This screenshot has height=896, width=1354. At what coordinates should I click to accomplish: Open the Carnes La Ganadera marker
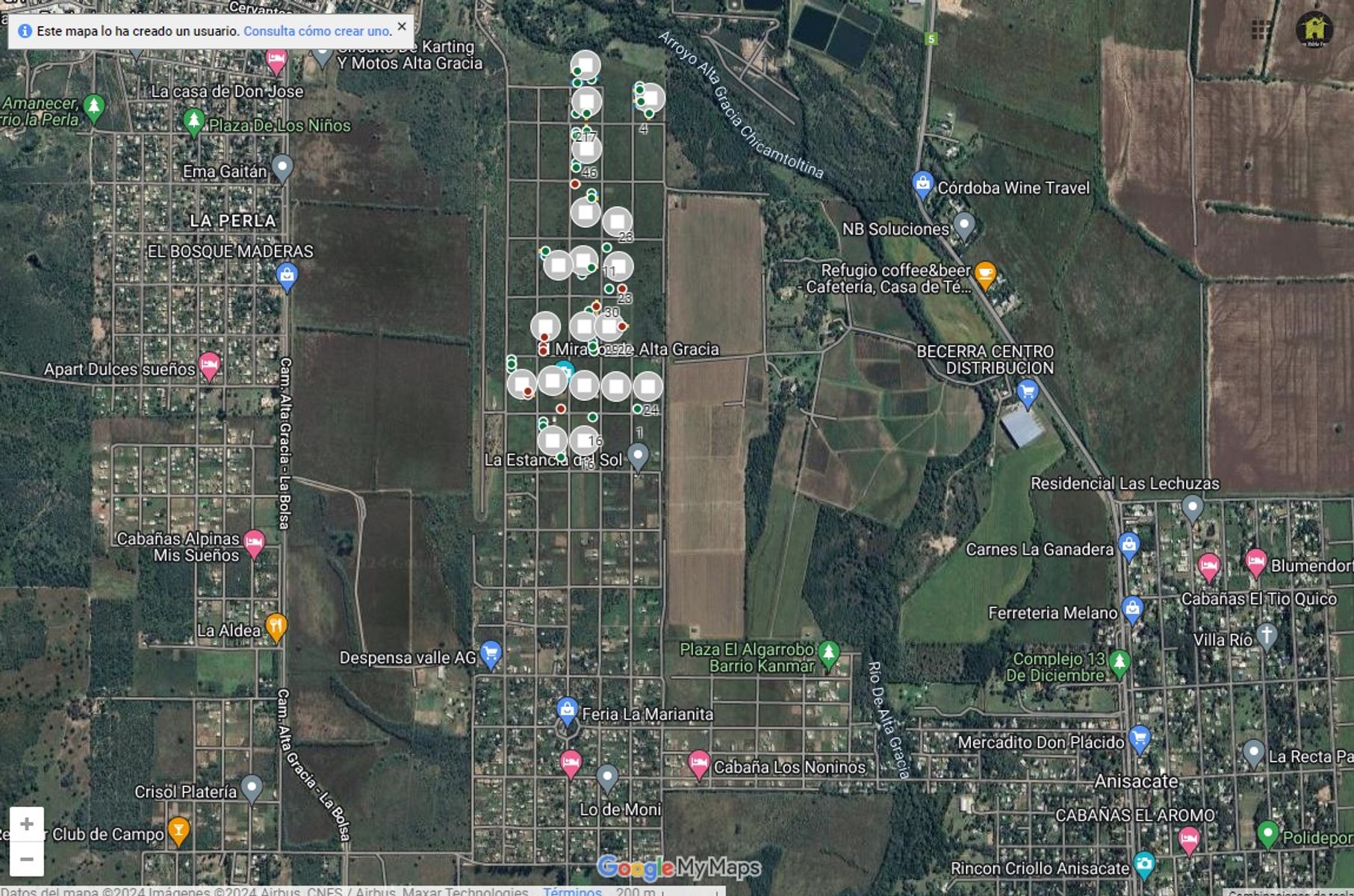pos(1128,546)
